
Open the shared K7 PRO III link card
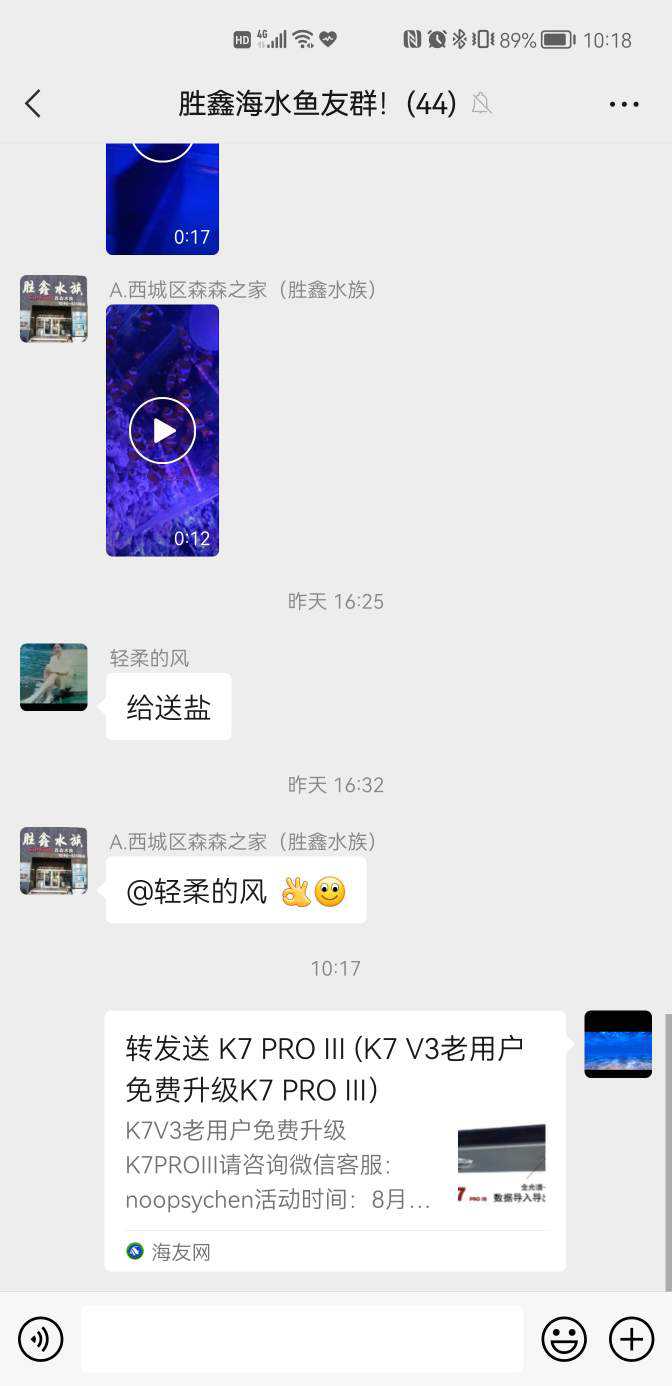tap(335, 1140)
